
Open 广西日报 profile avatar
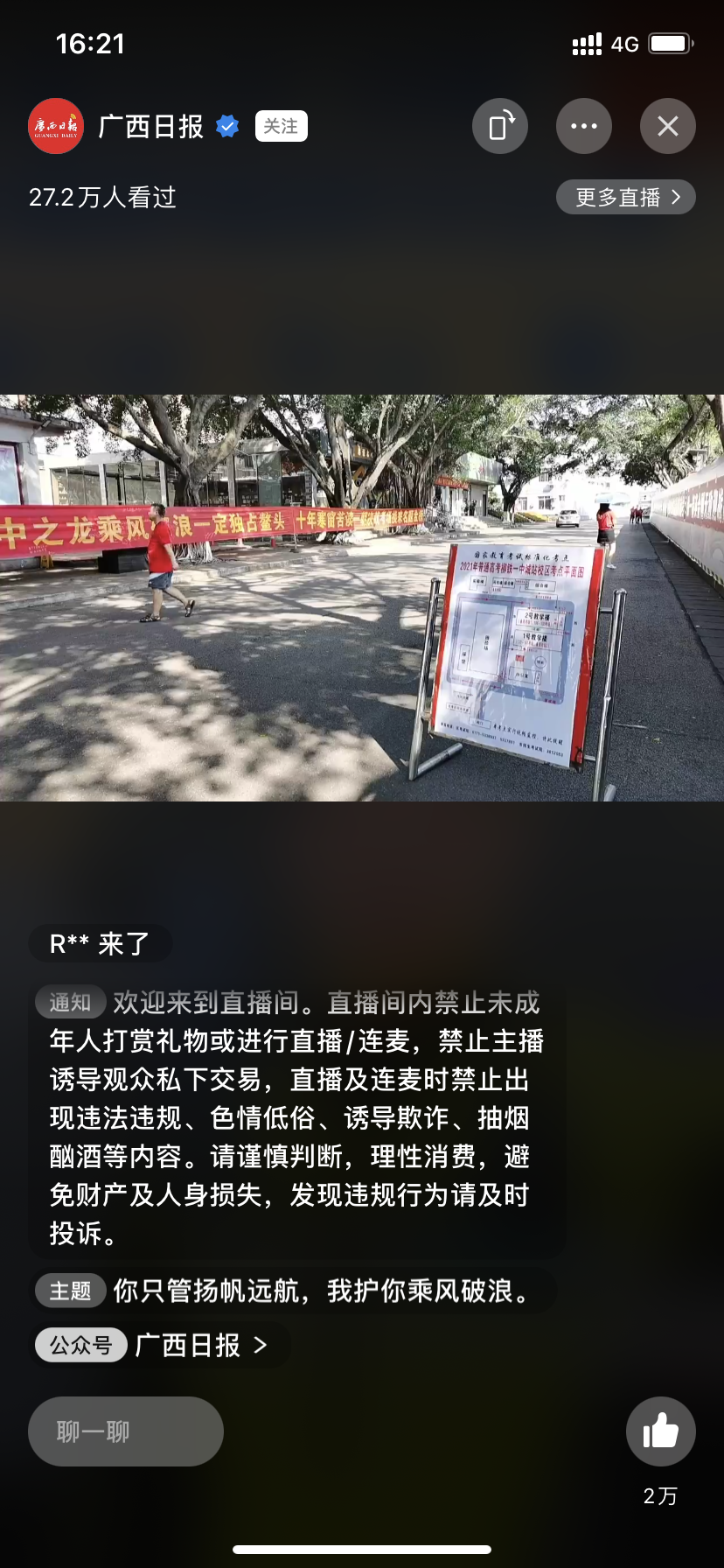pyautogui.click(x=56, y=126)
